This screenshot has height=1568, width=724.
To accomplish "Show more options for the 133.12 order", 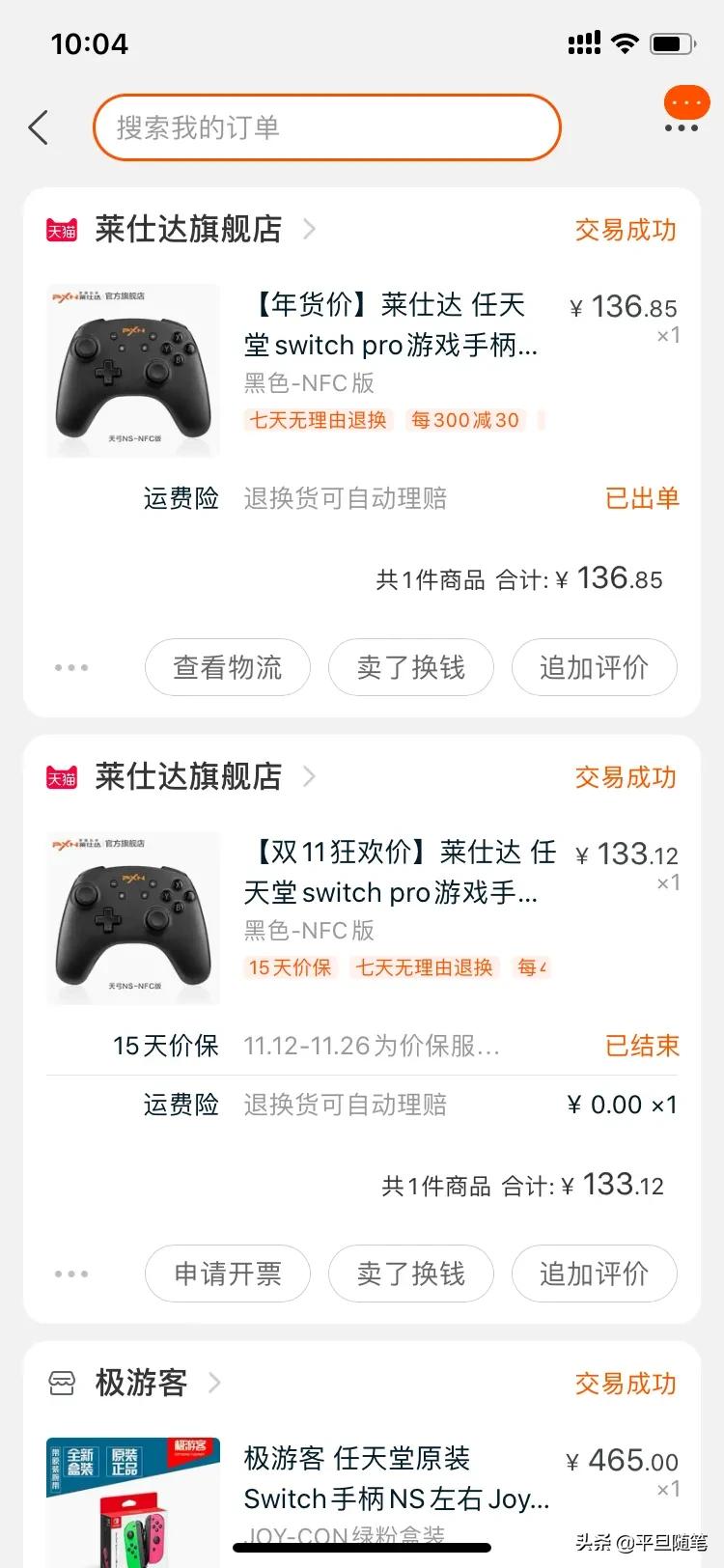I will tap(71, 1274).
